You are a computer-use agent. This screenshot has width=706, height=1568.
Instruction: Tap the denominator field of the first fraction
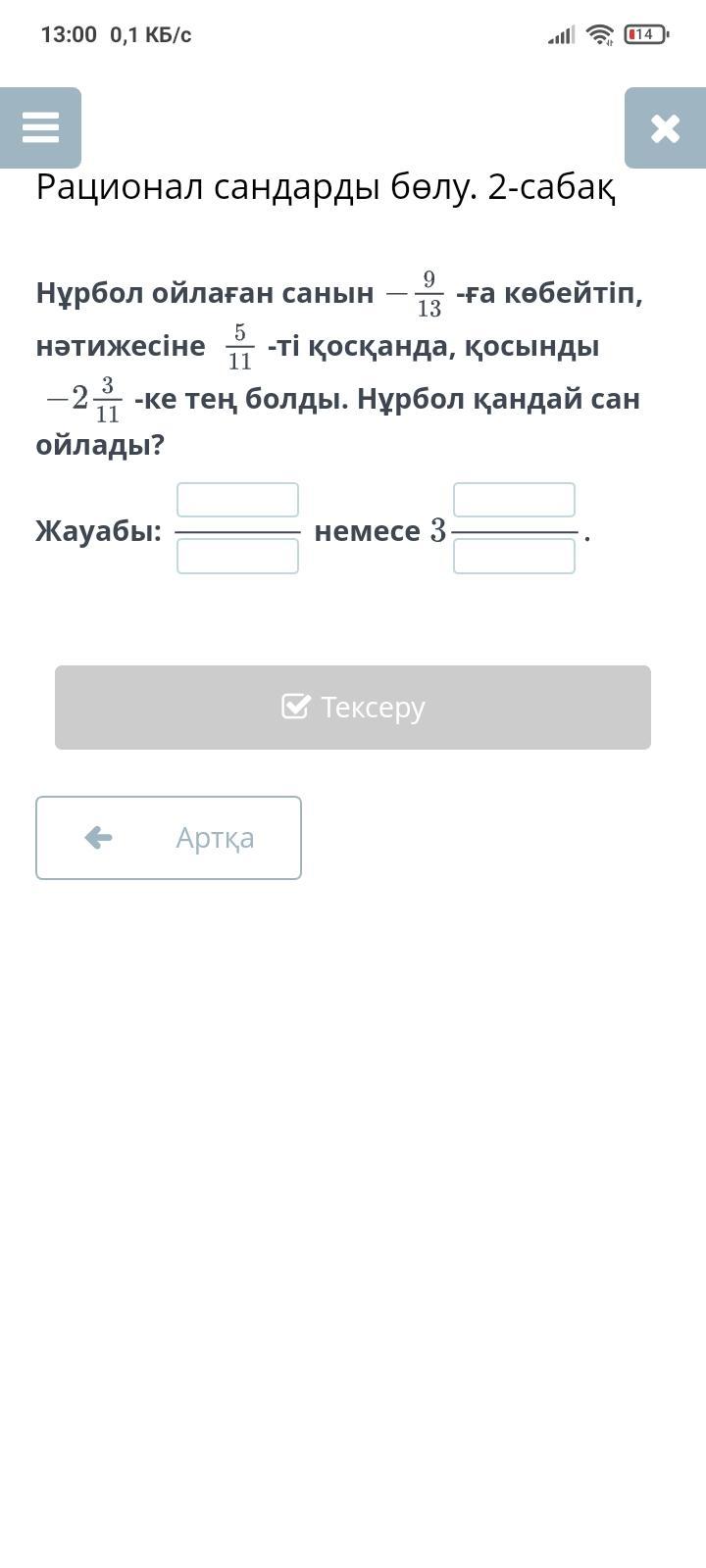click(237, 557)
